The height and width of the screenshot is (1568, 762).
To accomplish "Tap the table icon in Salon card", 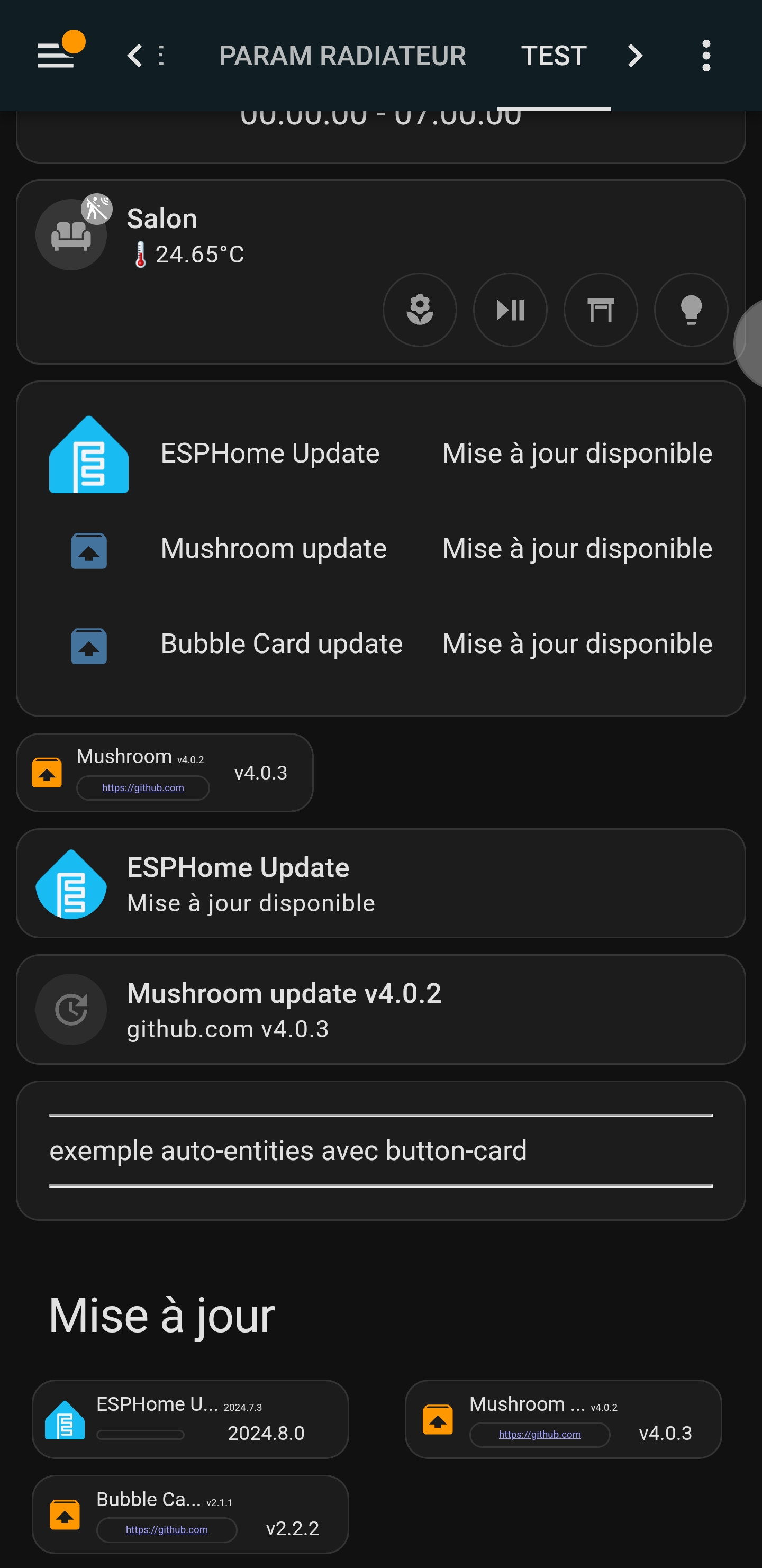I will pyautogui.click(x=600, y=310).
